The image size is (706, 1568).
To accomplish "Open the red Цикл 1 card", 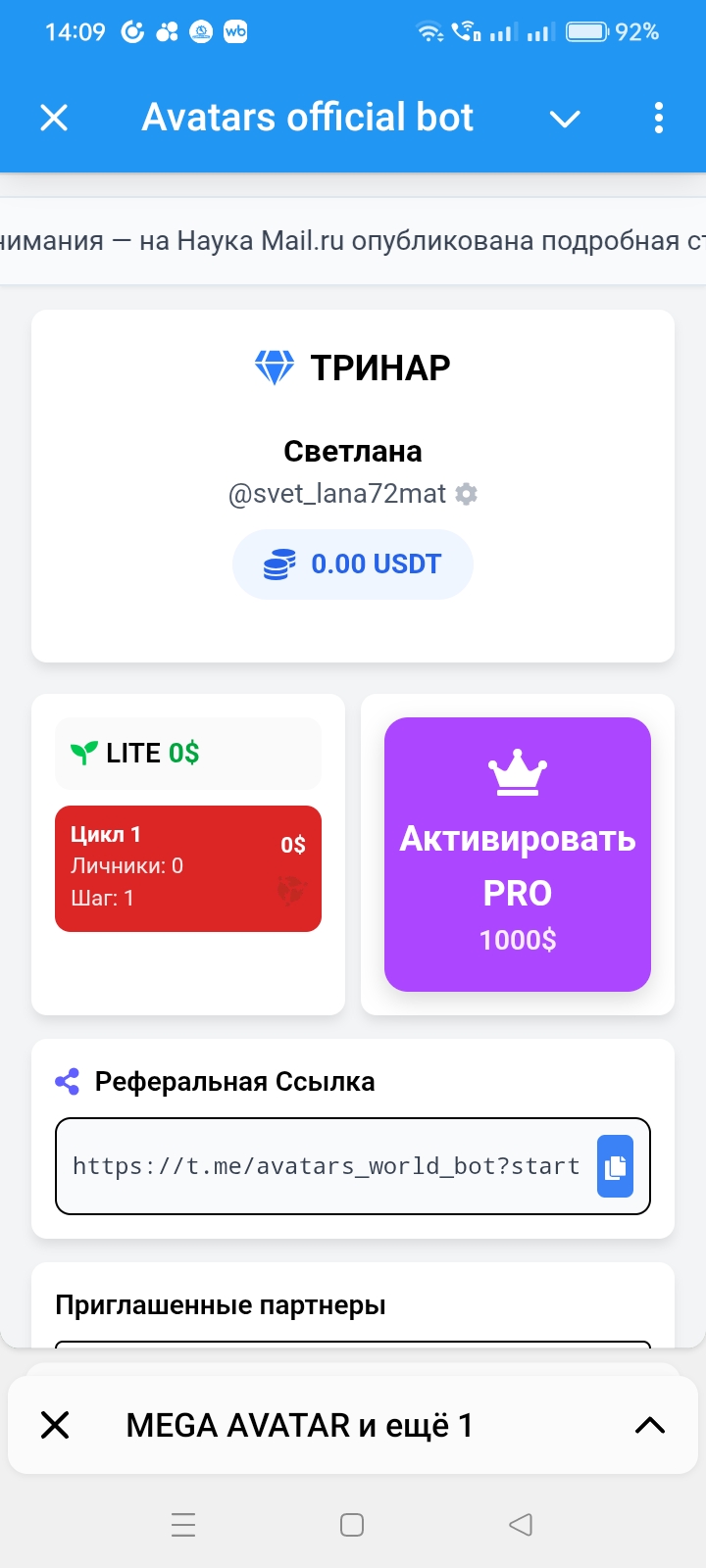I will (188, 868).
